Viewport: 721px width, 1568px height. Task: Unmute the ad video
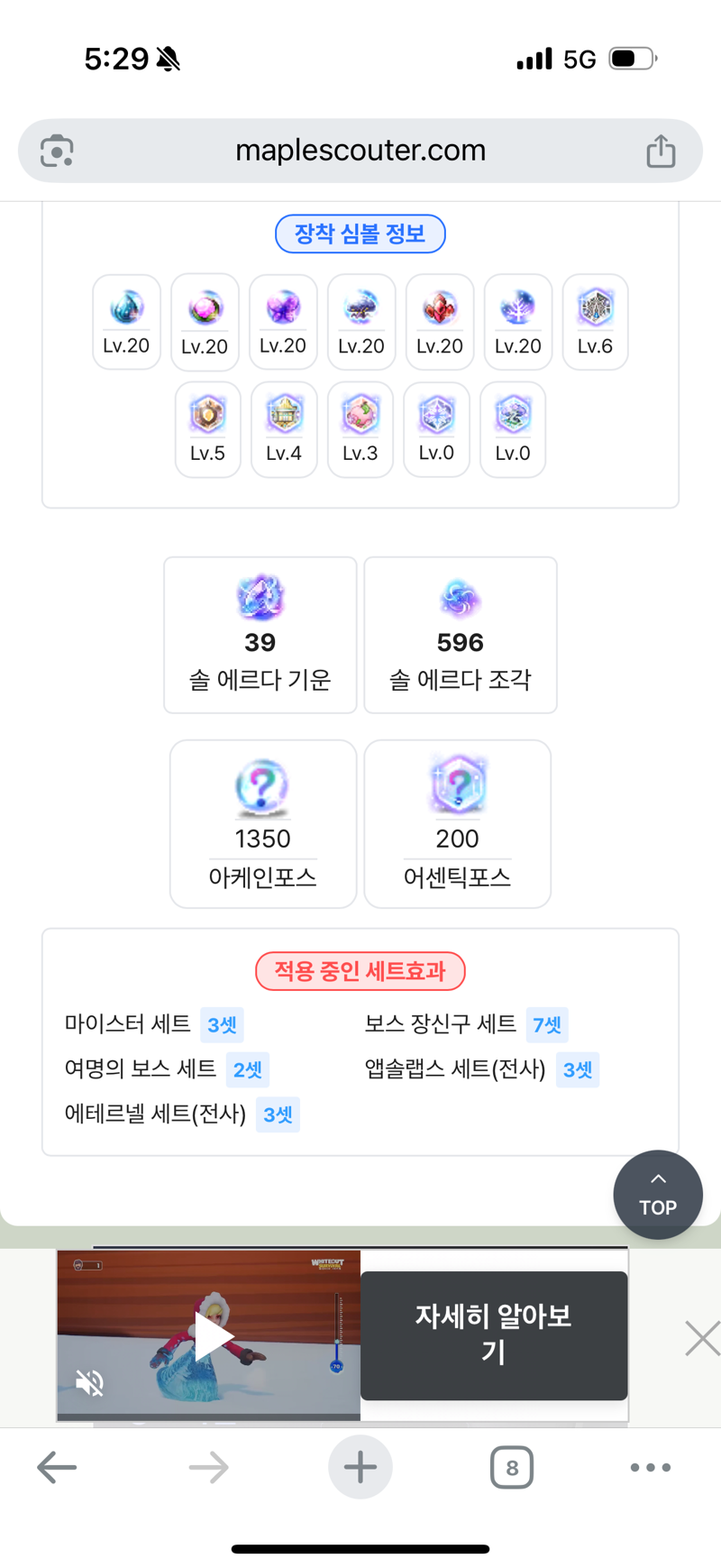(89, 1382)
